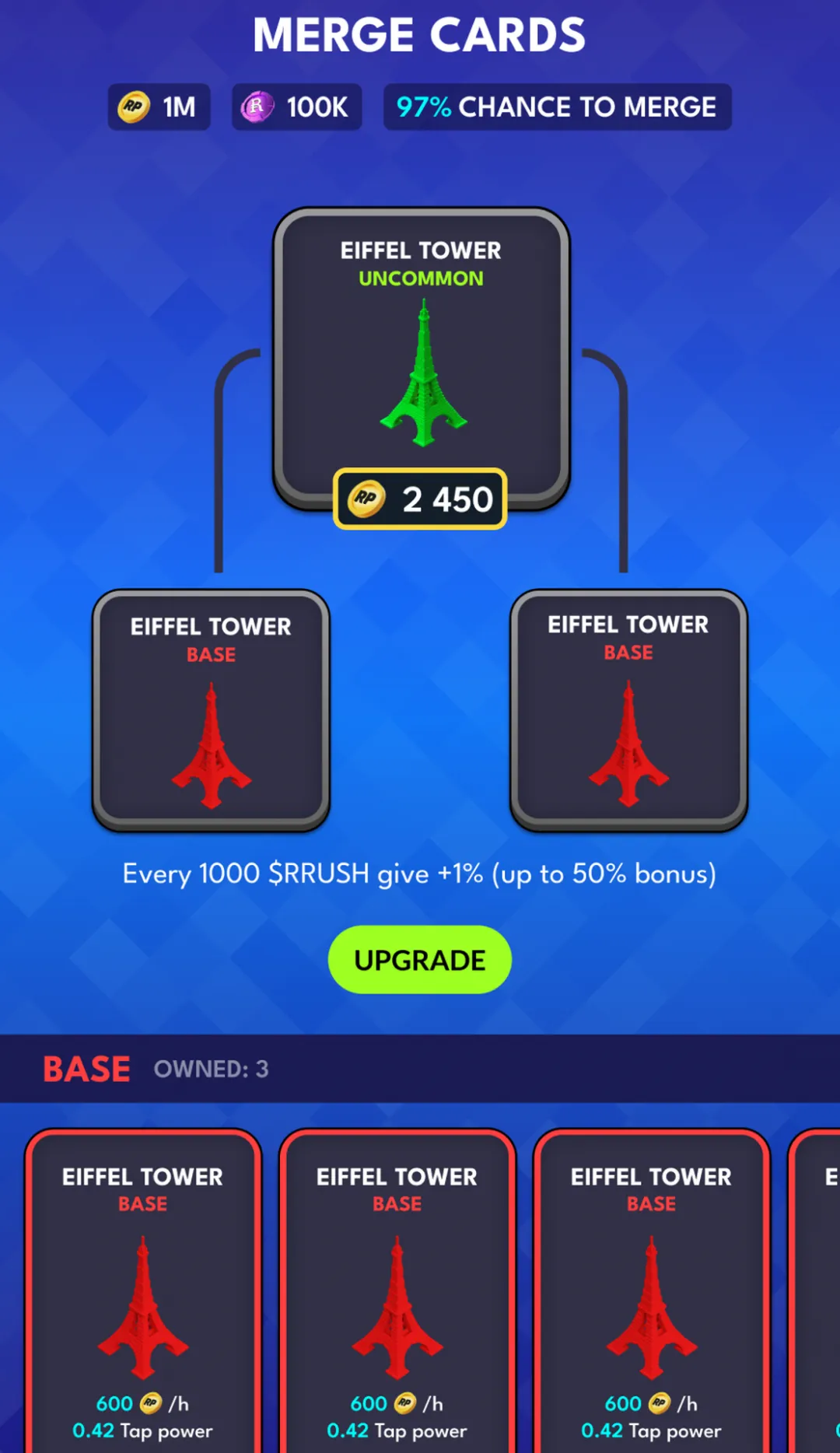Tap the green UPGRADE button
This screenshot has height=1453, width=840.
click(x=419, y=959)
